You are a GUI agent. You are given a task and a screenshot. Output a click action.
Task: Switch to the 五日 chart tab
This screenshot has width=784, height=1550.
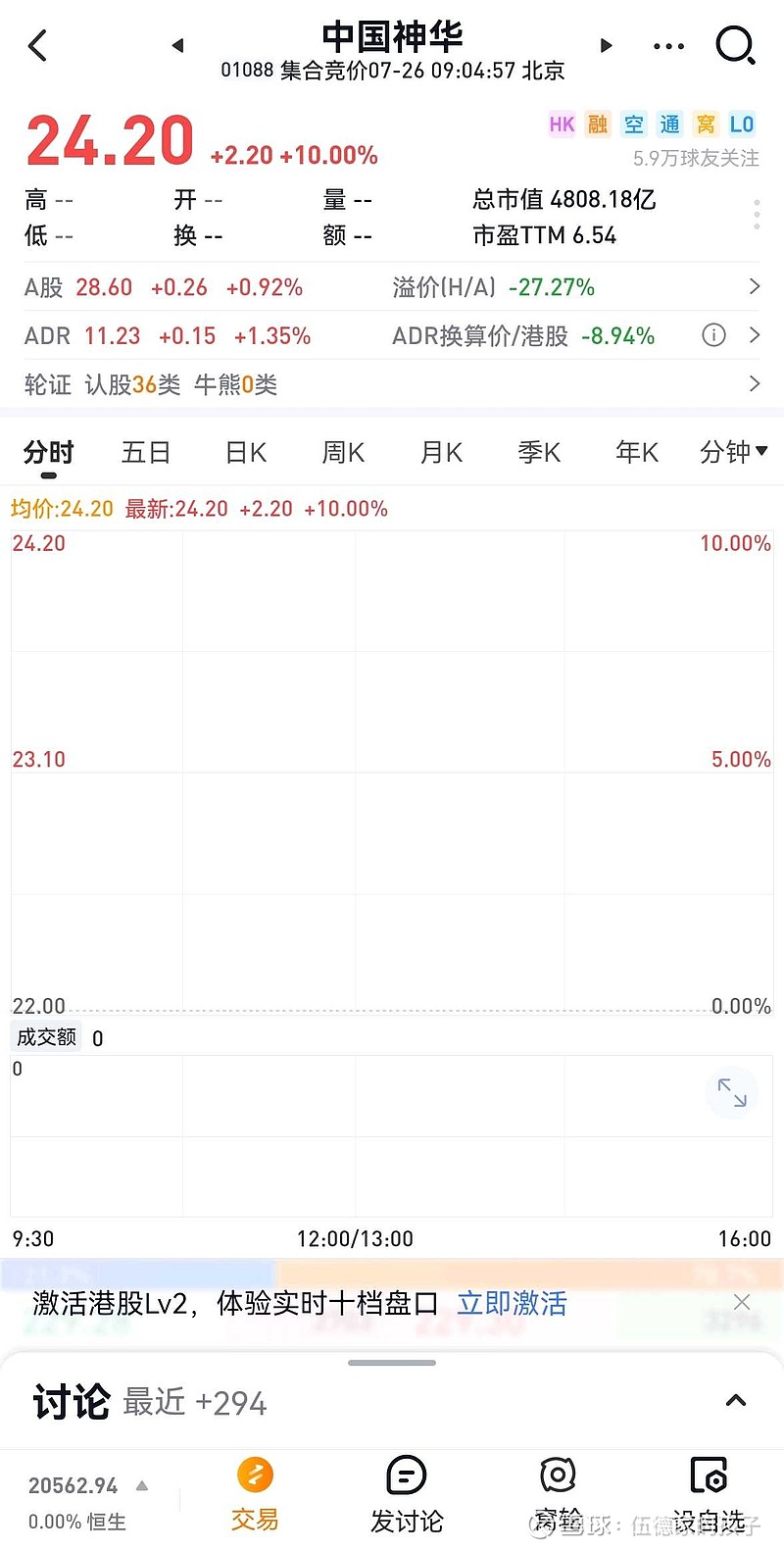[x=146, y=452]
